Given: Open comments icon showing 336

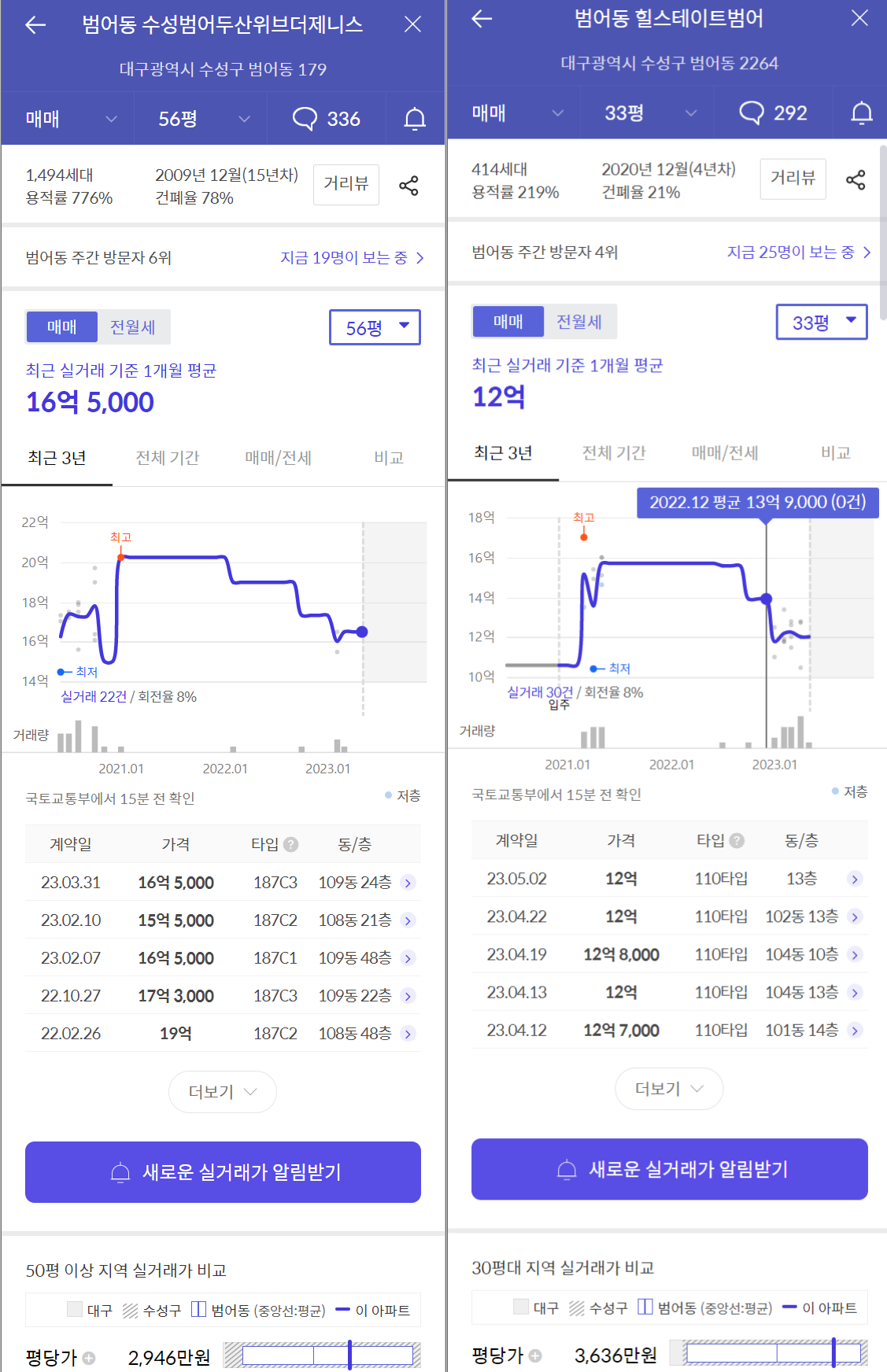Looking at the screenshot, I should 327,119.
